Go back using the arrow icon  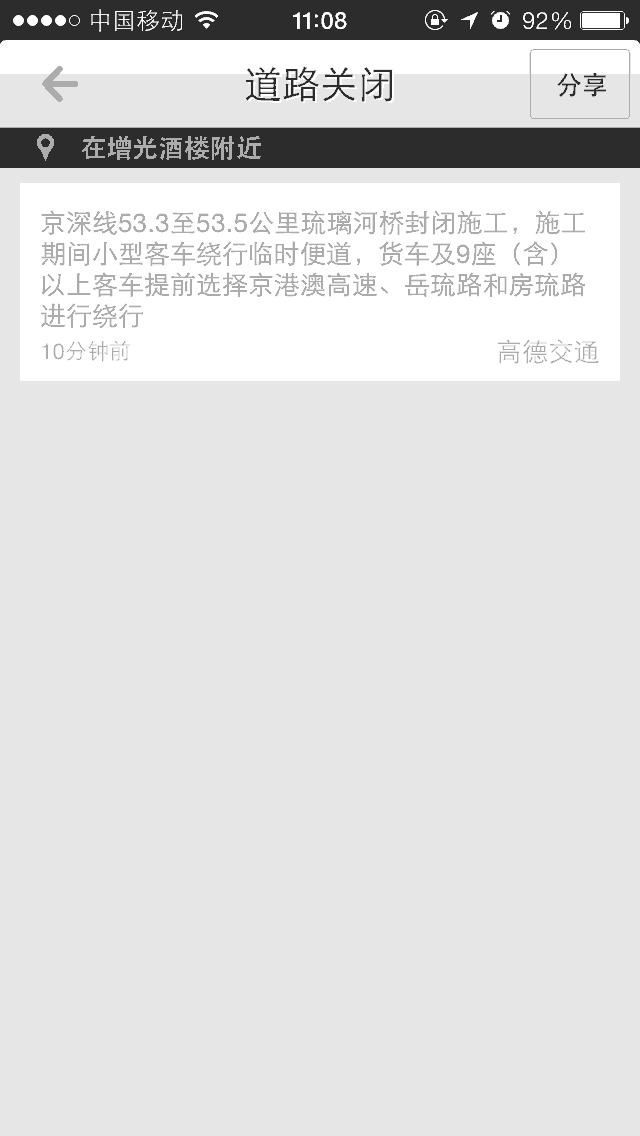[x=59, y=84]
